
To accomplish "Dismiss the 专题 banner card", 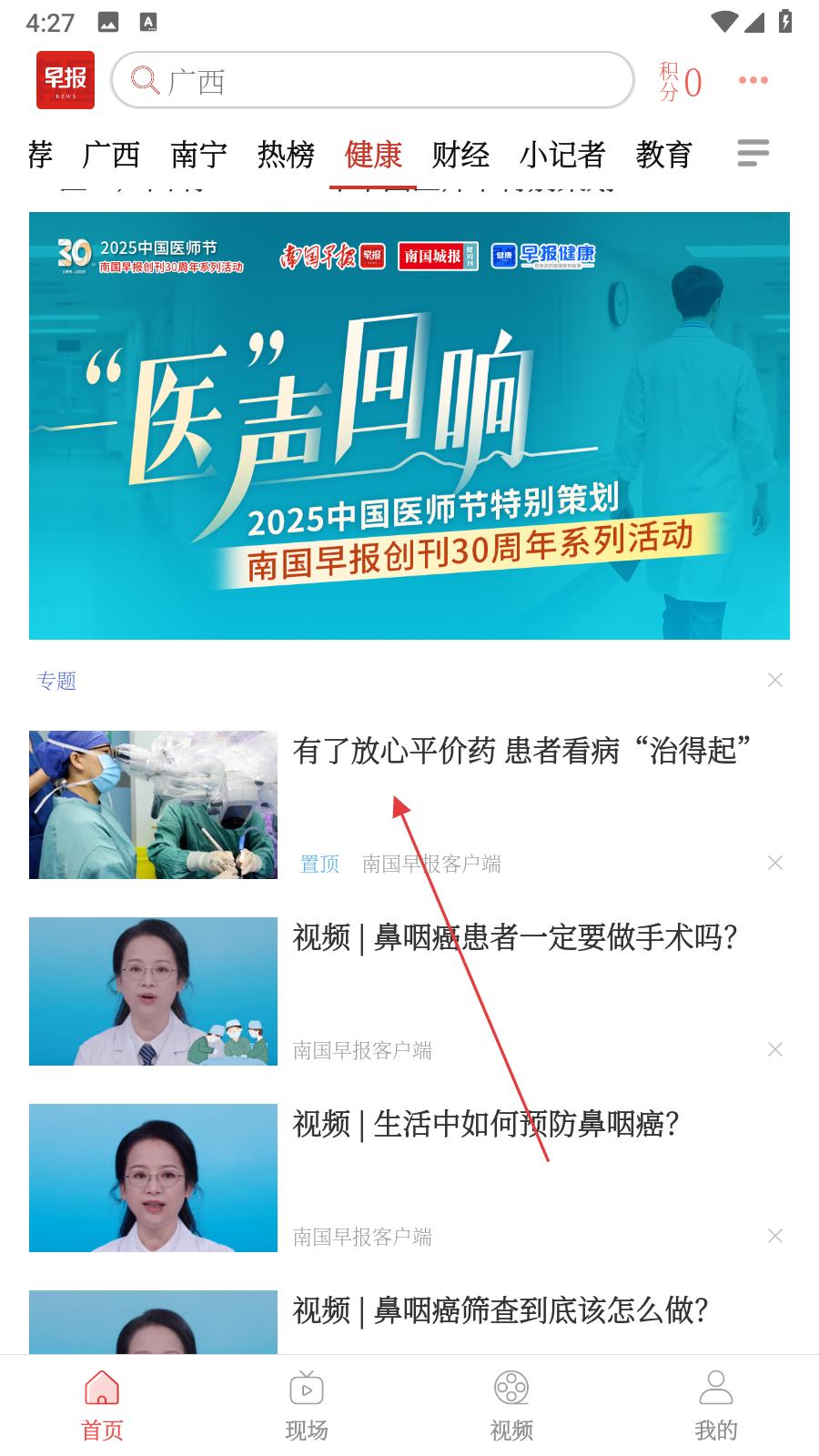I will [774, 680].
